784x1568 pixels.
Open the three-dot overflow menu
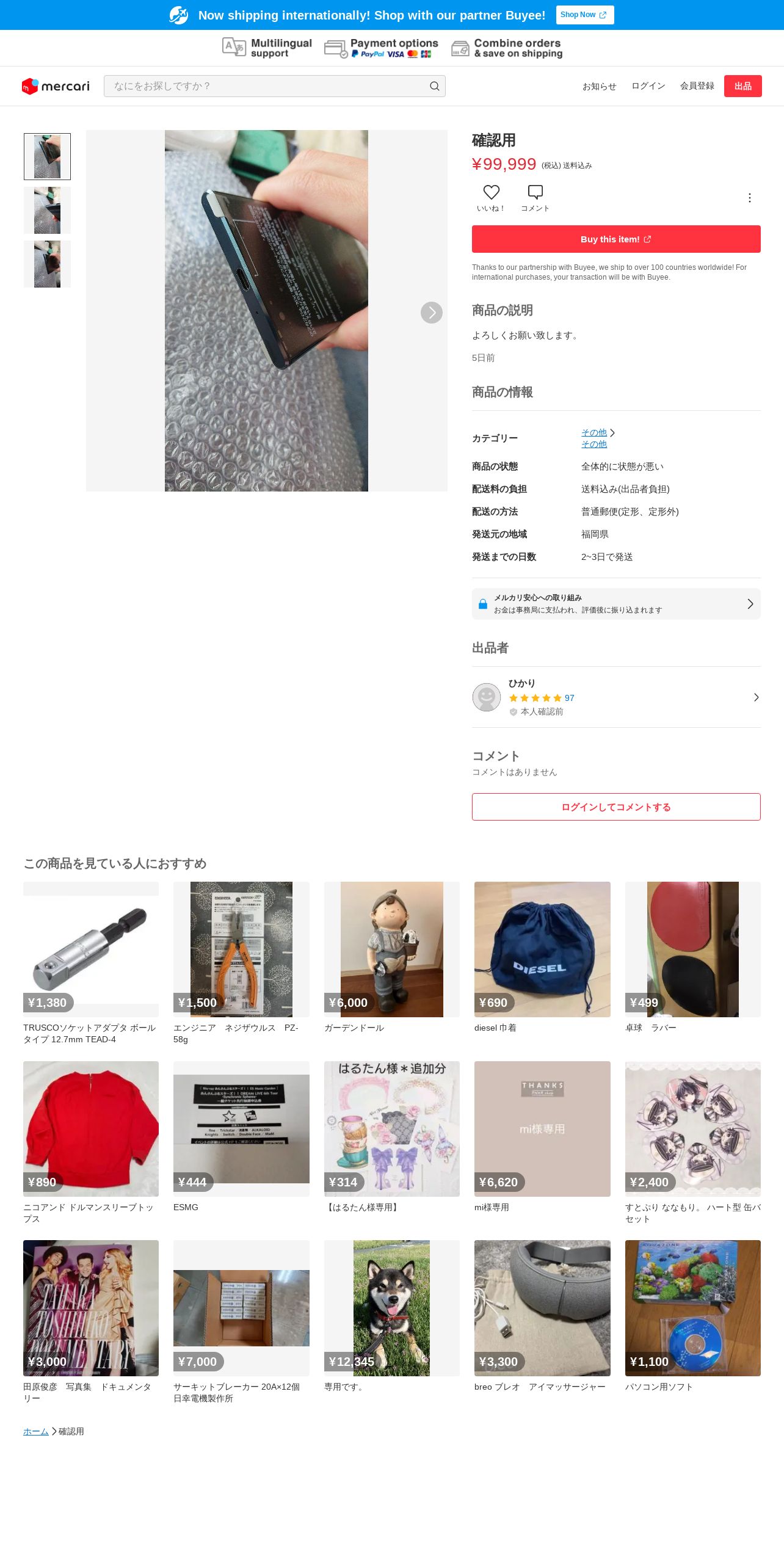click(749, 198)
